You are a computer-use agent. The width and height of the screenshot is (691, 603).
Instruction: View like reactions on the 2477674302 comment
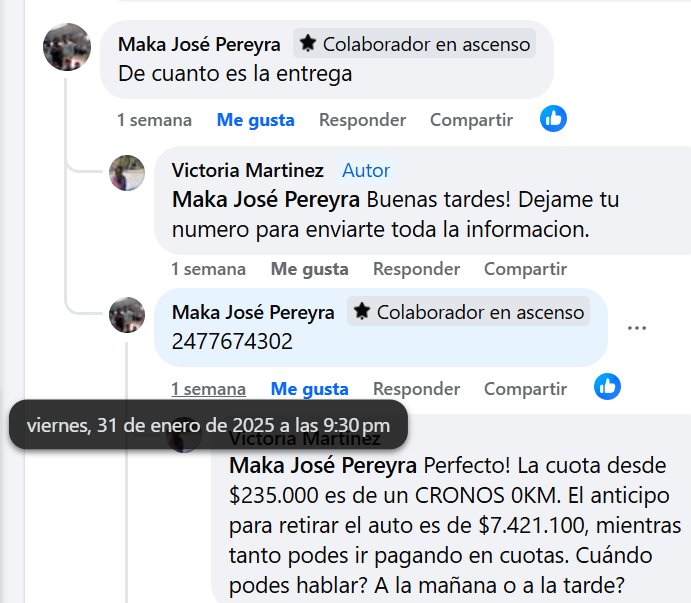click(607, 387)
